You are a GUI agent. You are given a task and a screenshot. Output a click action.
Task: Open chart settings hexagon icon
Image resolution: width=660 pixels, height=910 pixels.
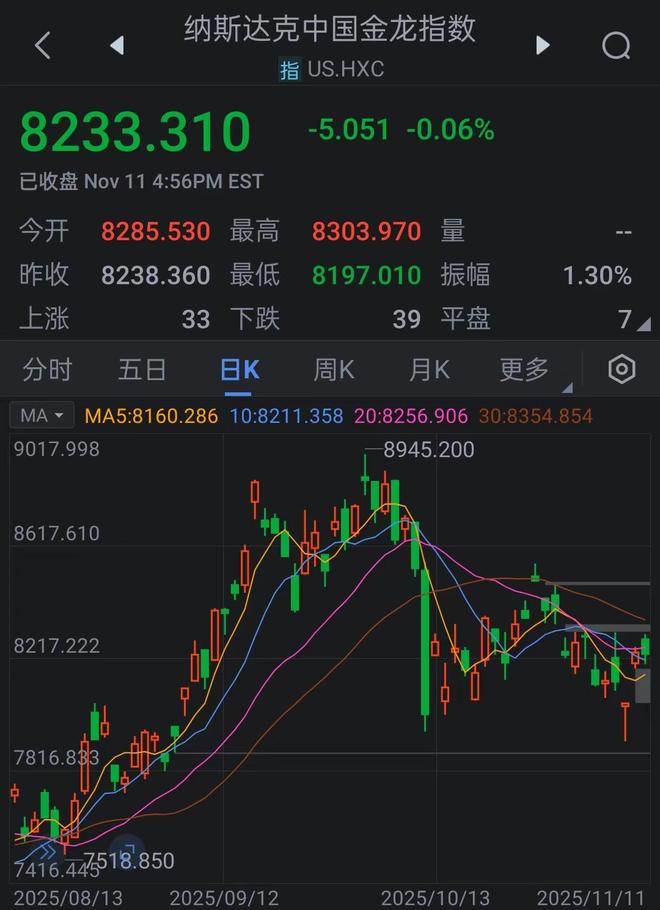click(622, 369)
